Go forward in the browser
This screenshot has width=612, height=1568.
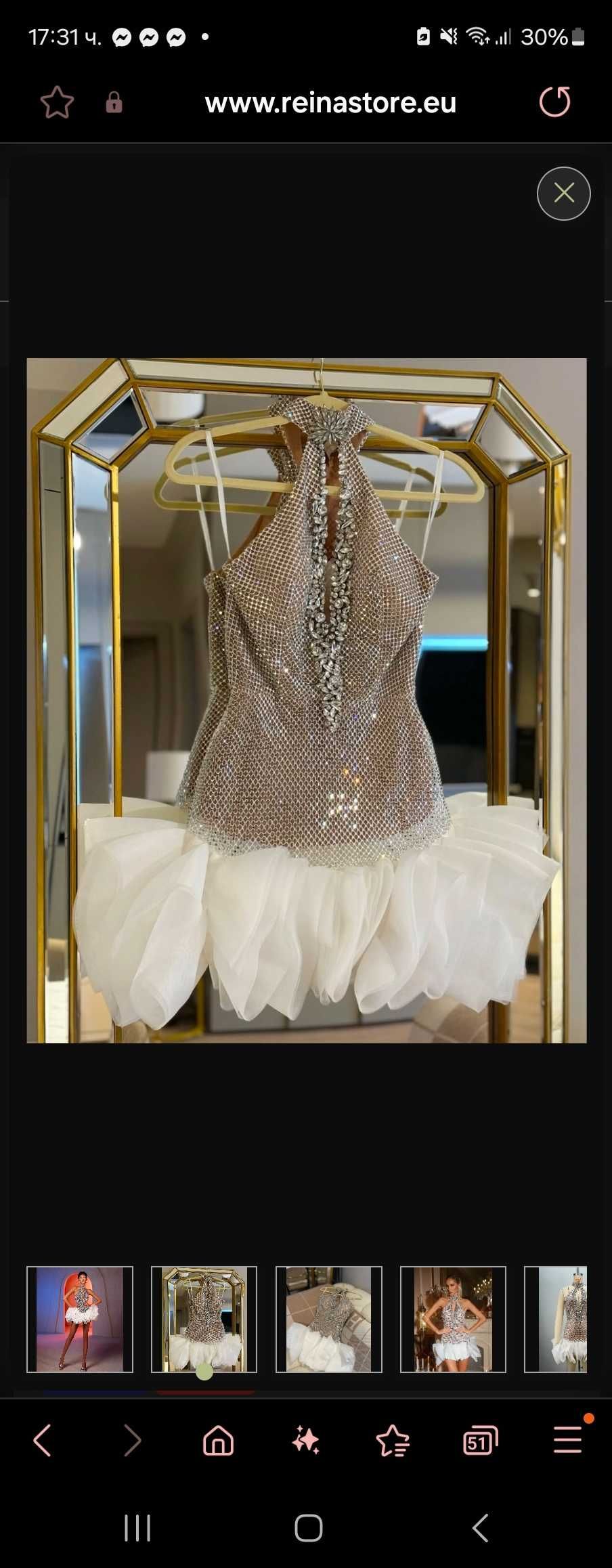pyautogui.click(x=131, y=1440)
